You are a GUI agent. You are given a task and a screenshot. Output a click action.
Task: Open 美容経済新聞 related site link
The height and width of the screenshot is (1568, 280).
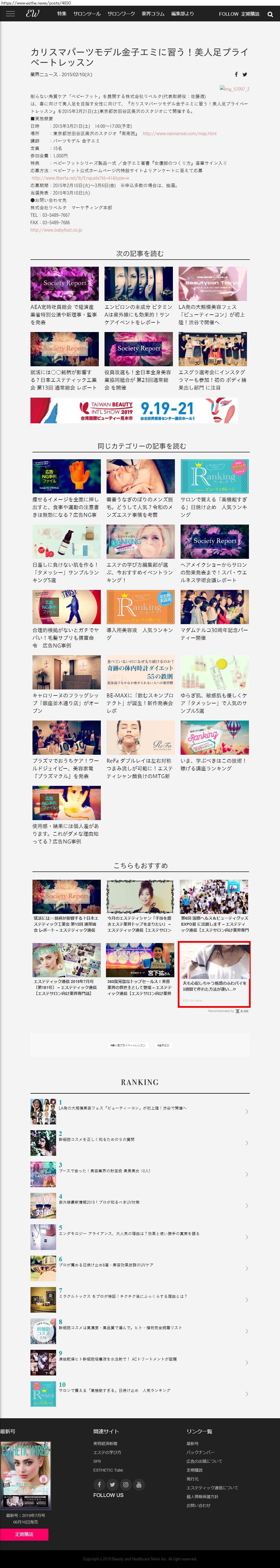click(x=105, y=1443)
